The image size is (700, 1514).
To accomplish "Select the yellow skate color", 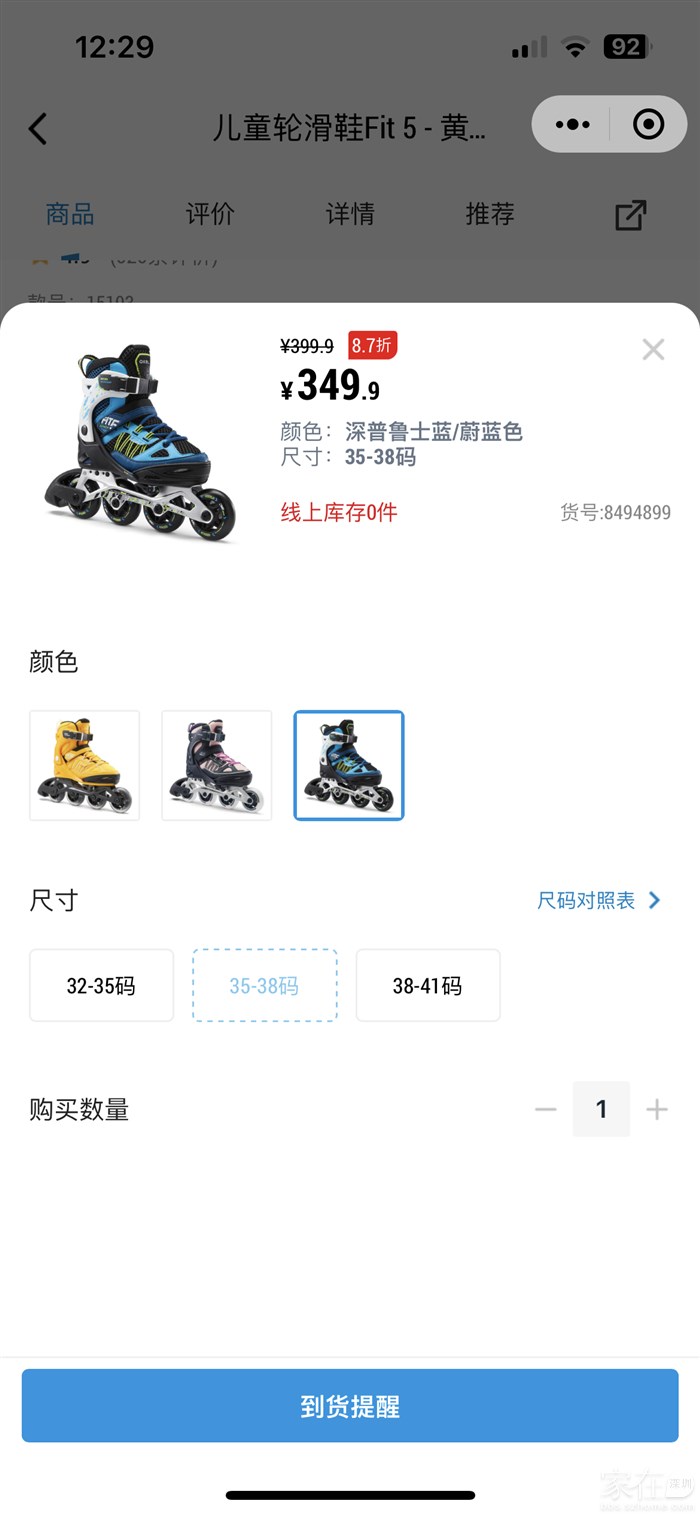I will click(x=85, y=765).
